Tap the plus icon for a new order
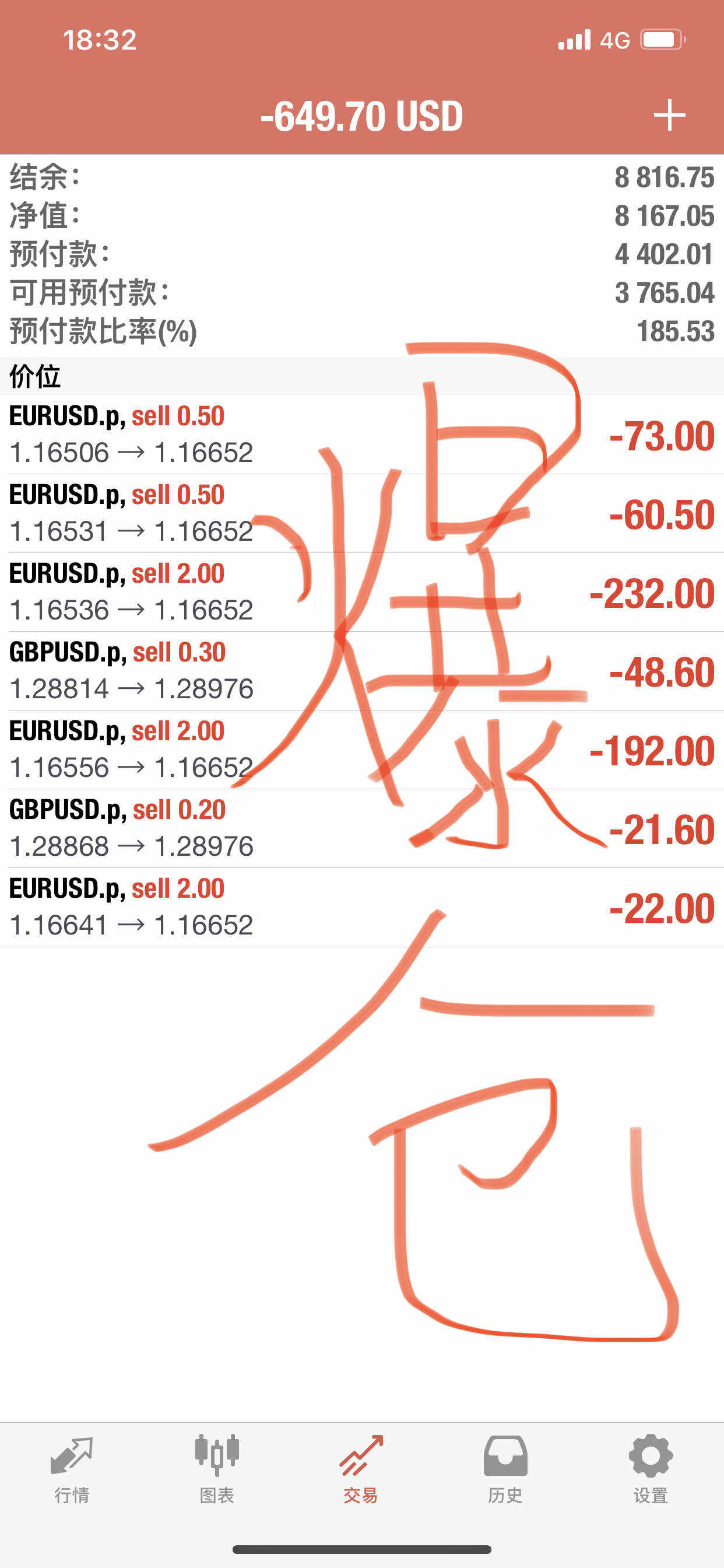Viewport: 724px width, 1568px height. 669,115
